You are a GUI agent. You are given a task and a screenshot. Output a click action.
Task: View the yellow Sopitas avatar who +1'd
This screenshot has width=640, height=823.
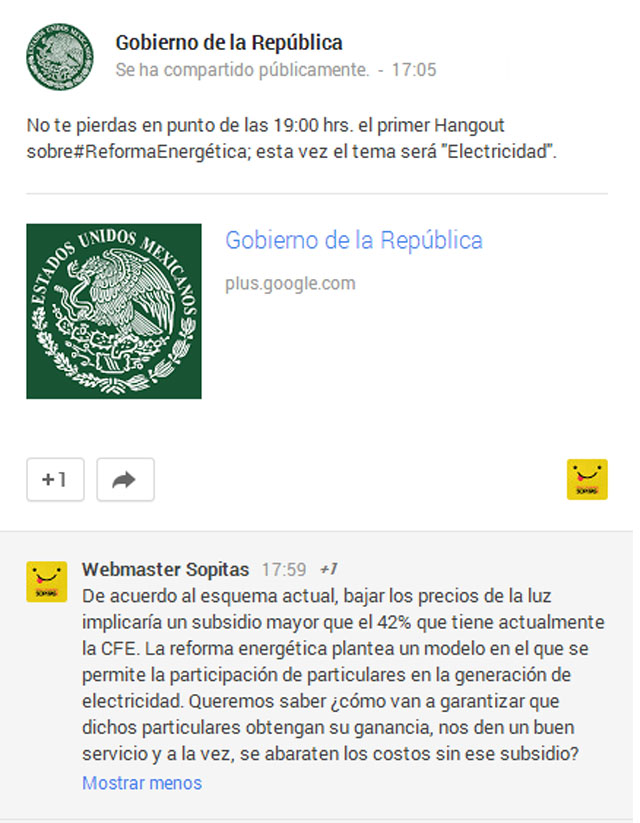tap(587, 480)
